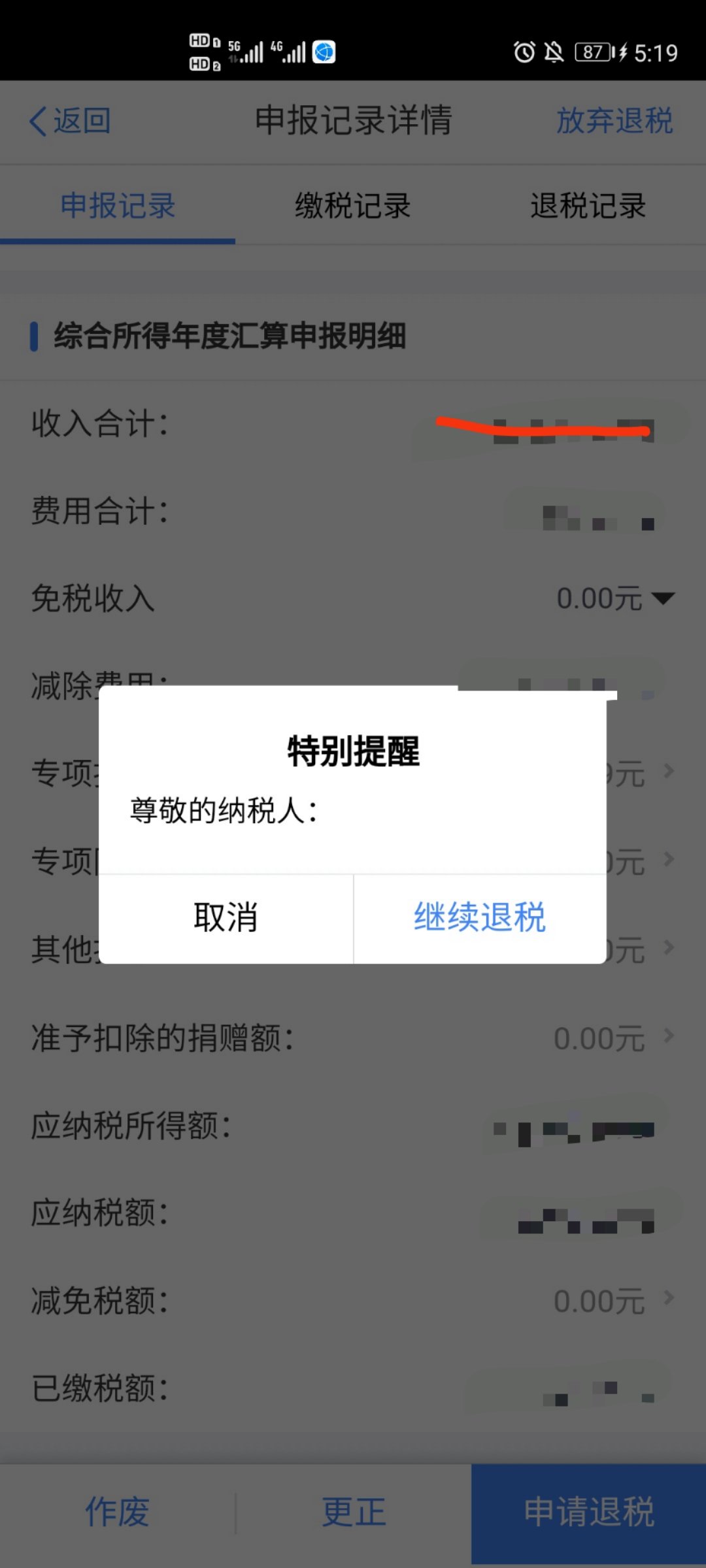Viewport: 706px width, 1568px height.
Task: Expand the 免税收入 dropdown
Action: (663, 598)
